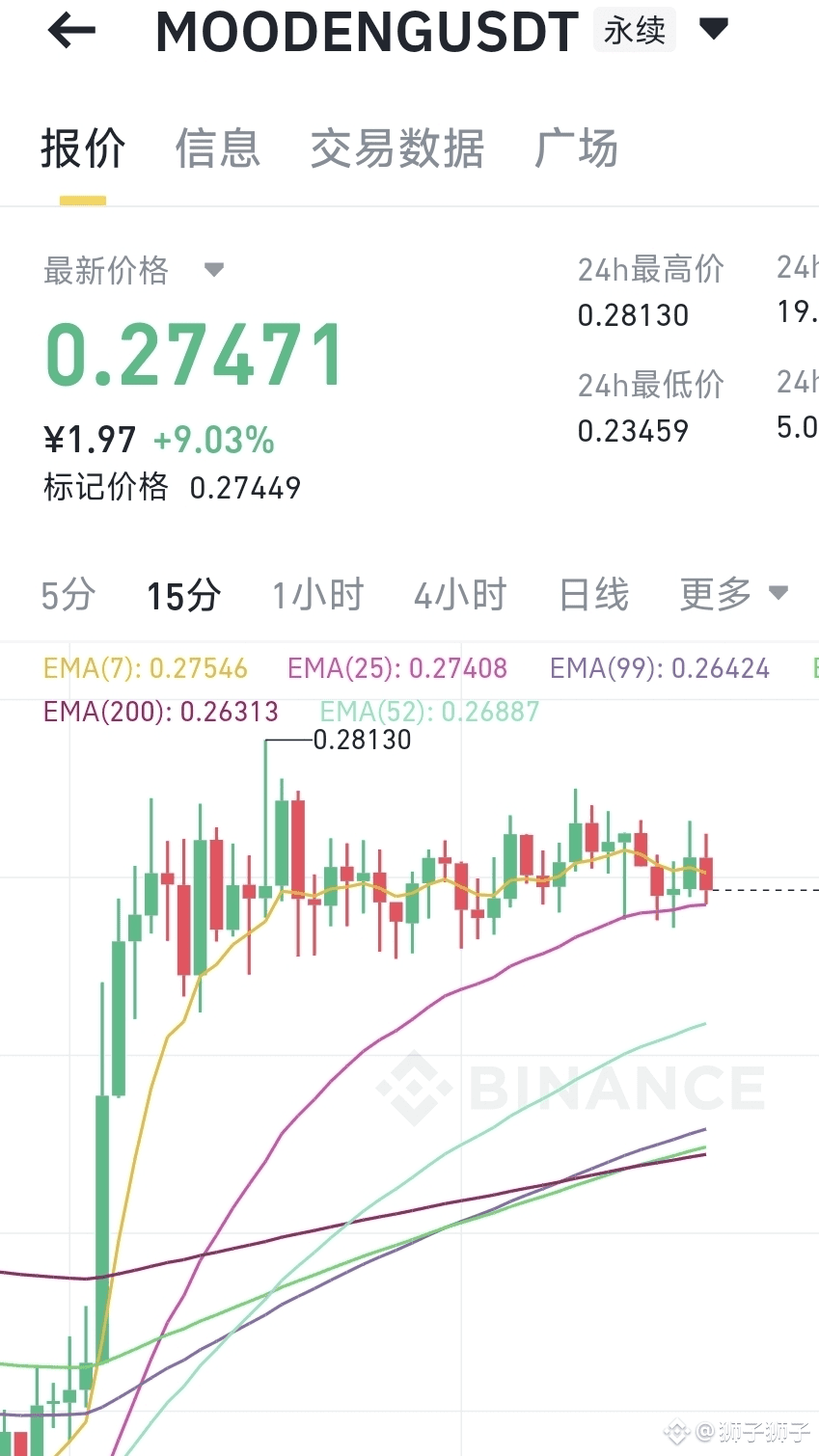Viewport: 819px width, 1456px height.
Task: Click the 0.28130 high price marker on chart
Action: [363, 740]
